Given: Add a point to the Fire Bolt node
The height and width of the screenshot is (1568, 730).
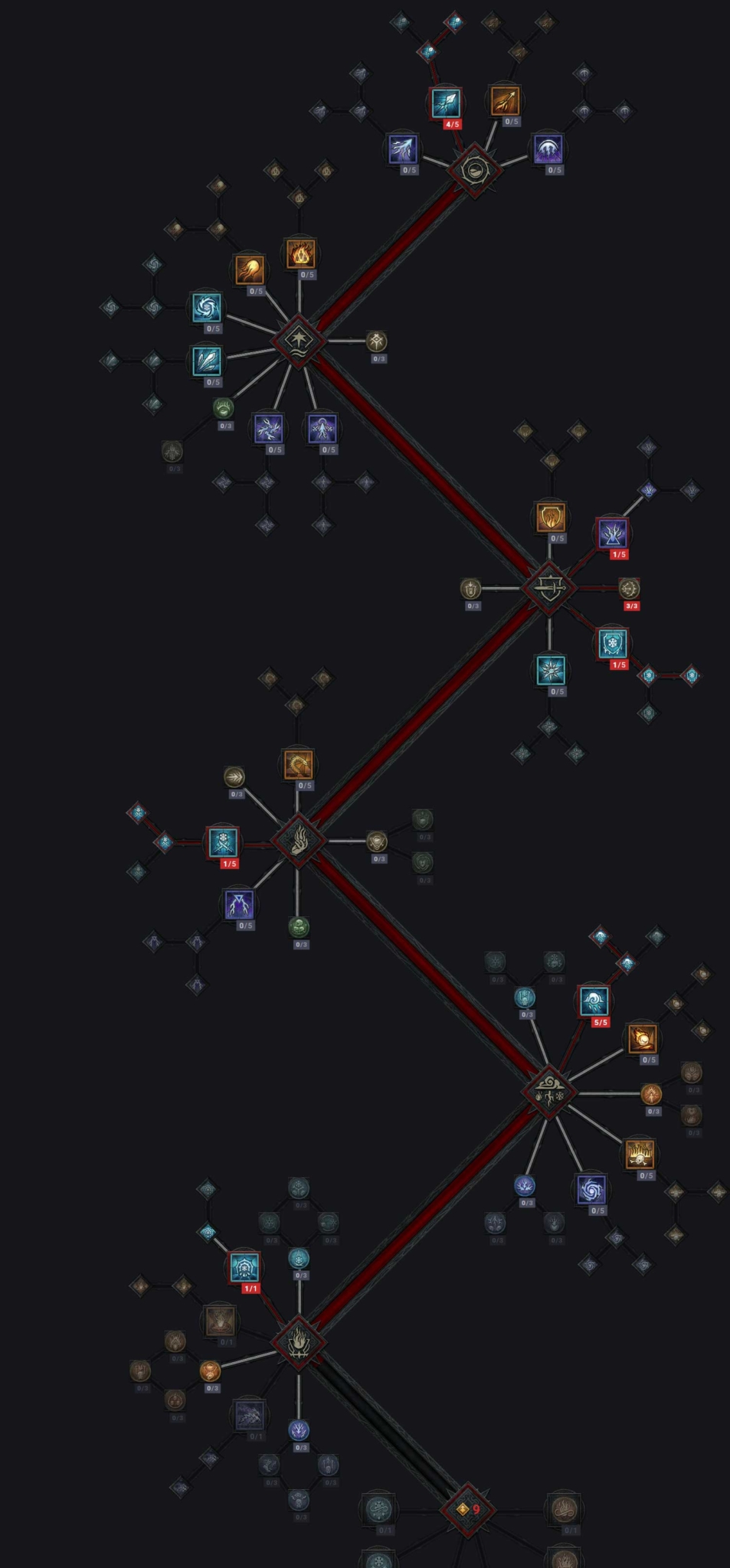Looking at the screenshot, I should tap(505, 101).
